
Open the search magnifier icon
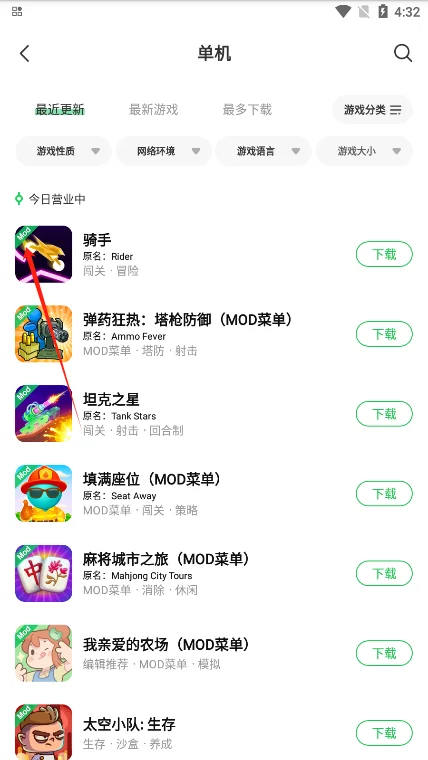click(403, 53)
